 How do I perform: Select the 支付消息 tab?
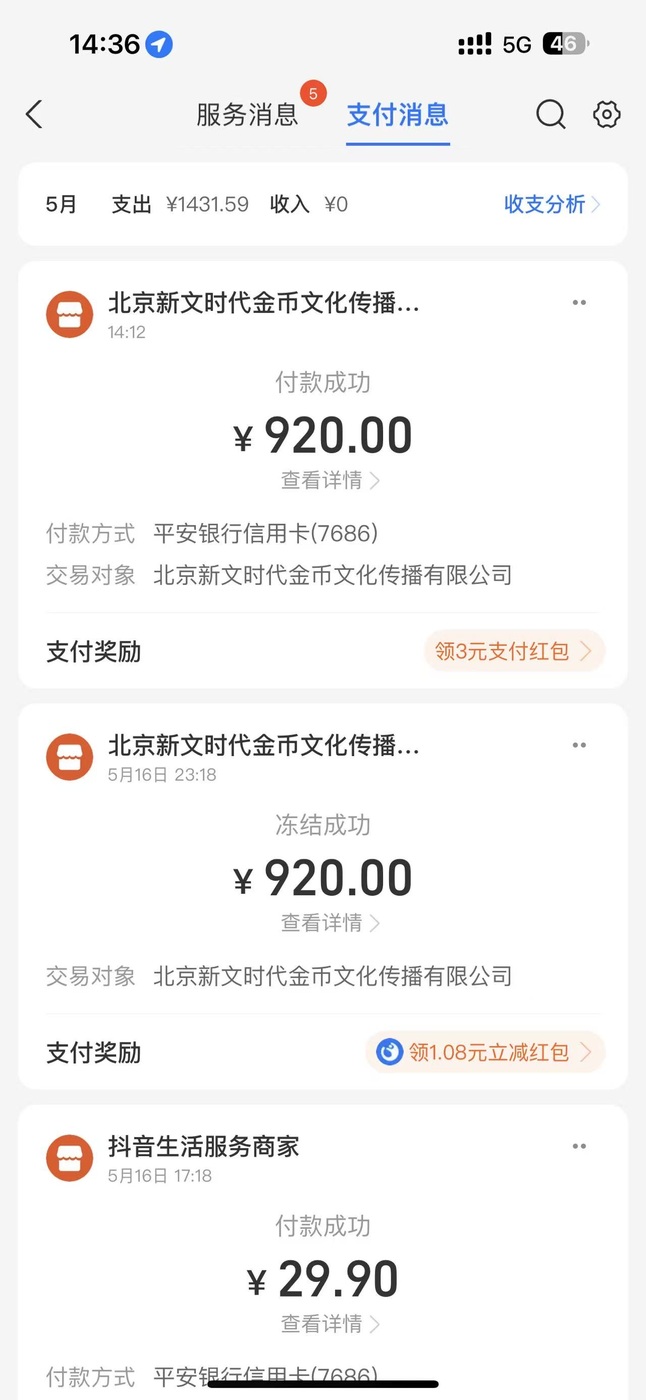coord(397,114)
